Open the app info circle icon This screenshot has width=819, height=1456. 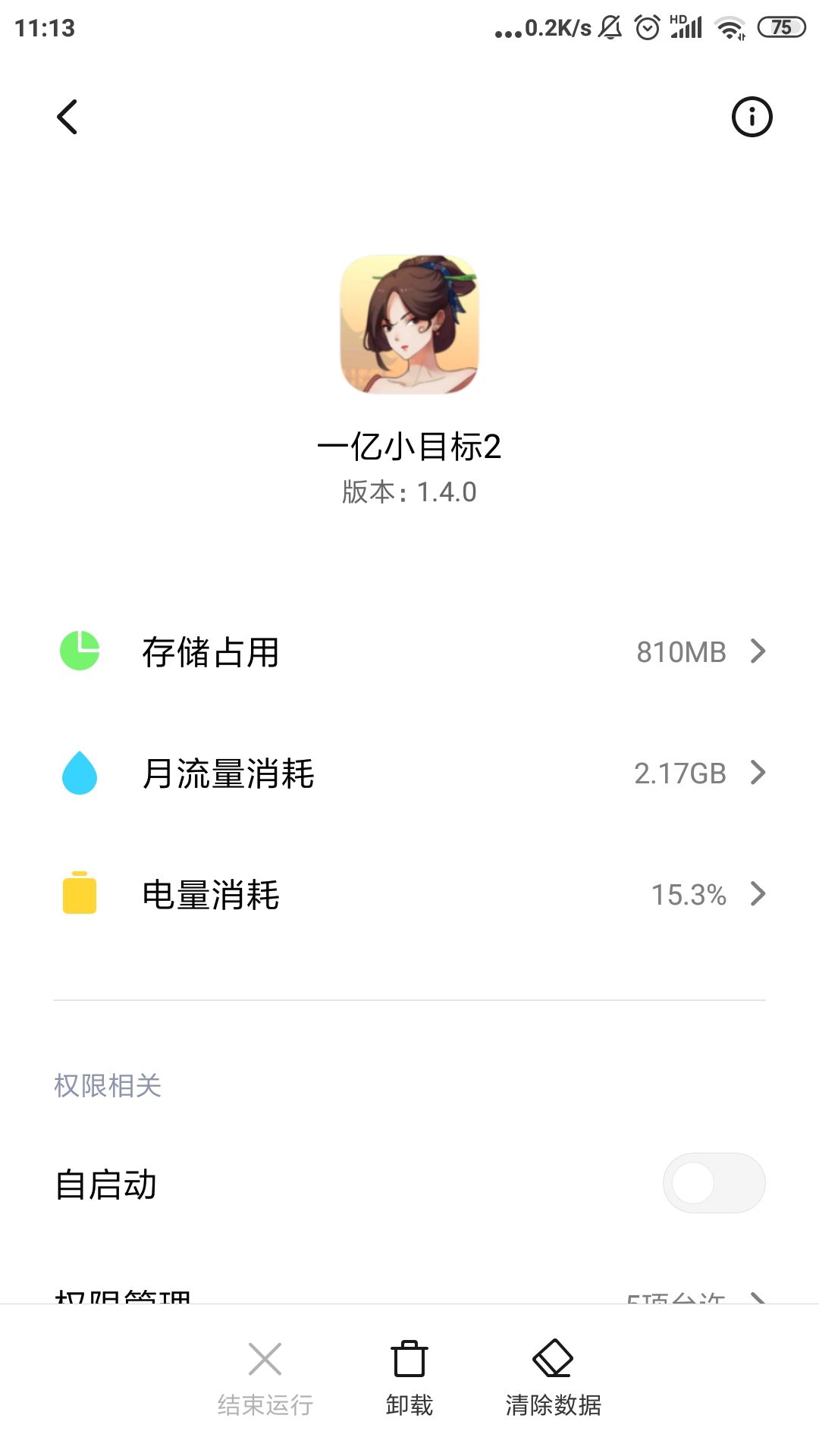(x=751, y=117)
